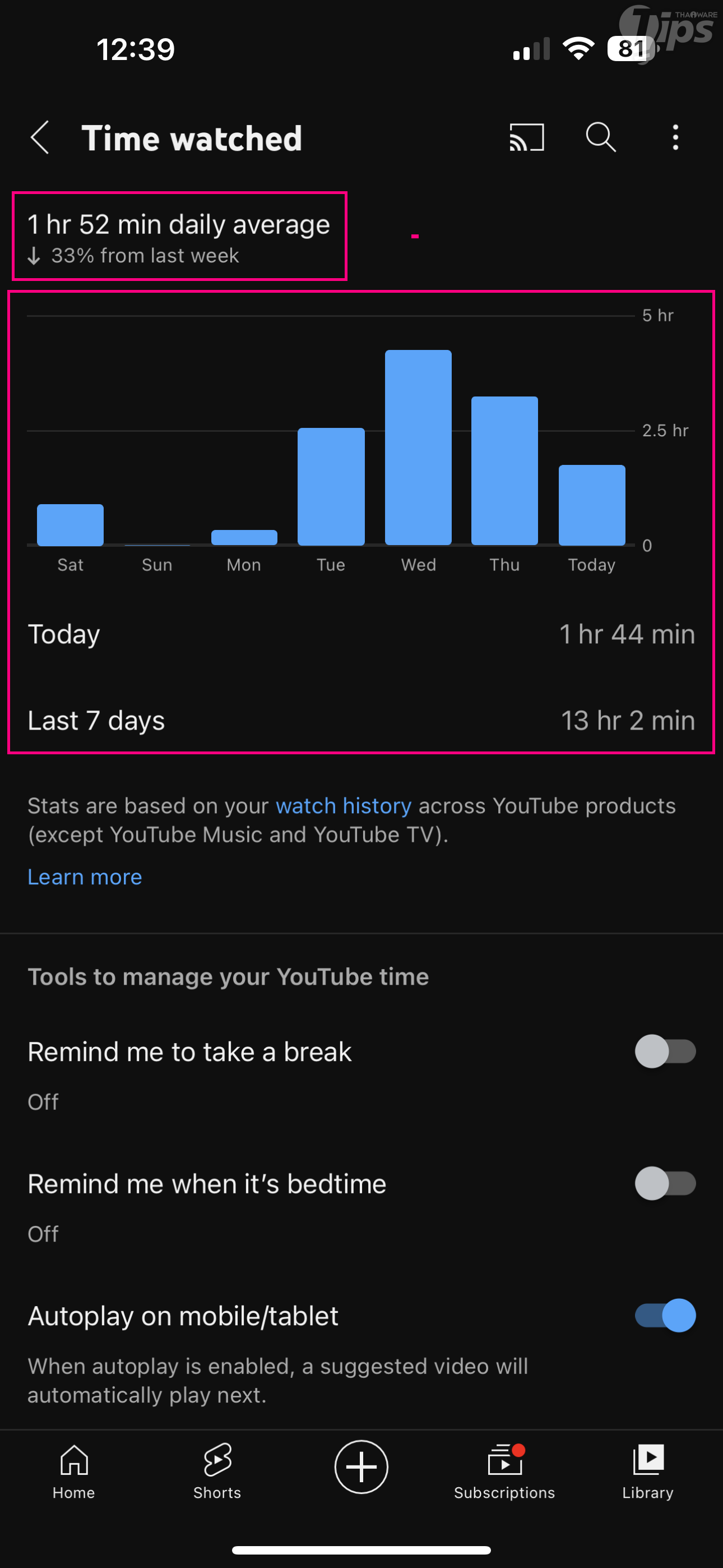Open the cast to device icon
Screen dimensions: 723x1568
coord(526,137)
